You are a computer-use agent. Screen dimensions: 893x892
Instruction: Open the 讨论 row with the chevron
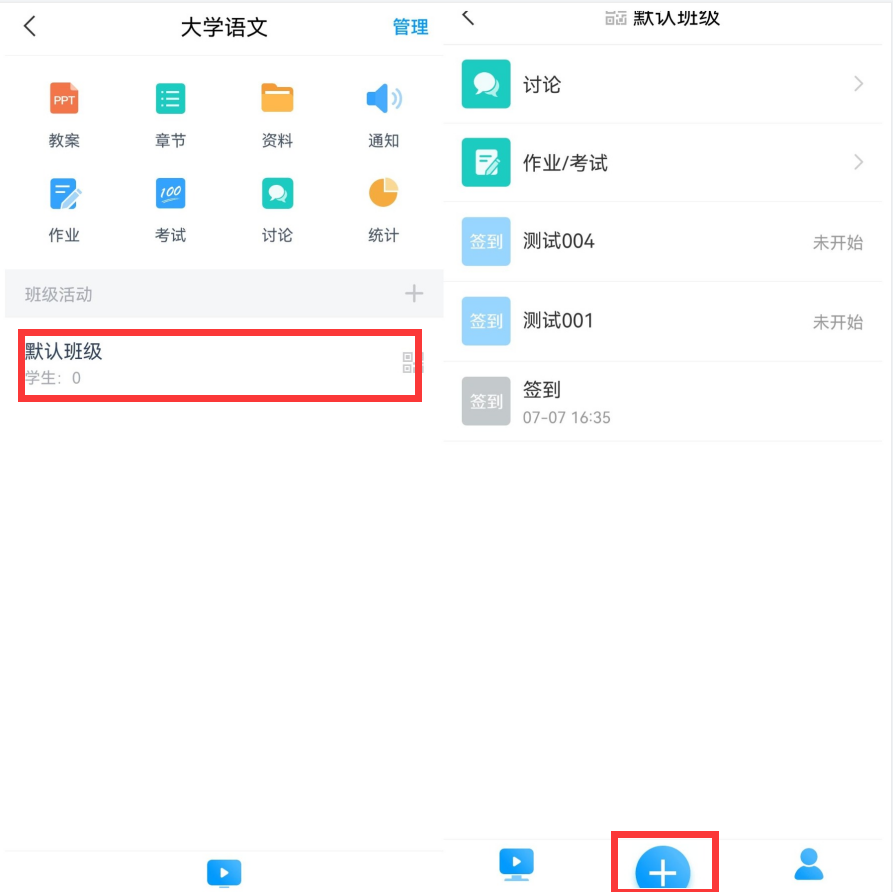pos(662,85)
